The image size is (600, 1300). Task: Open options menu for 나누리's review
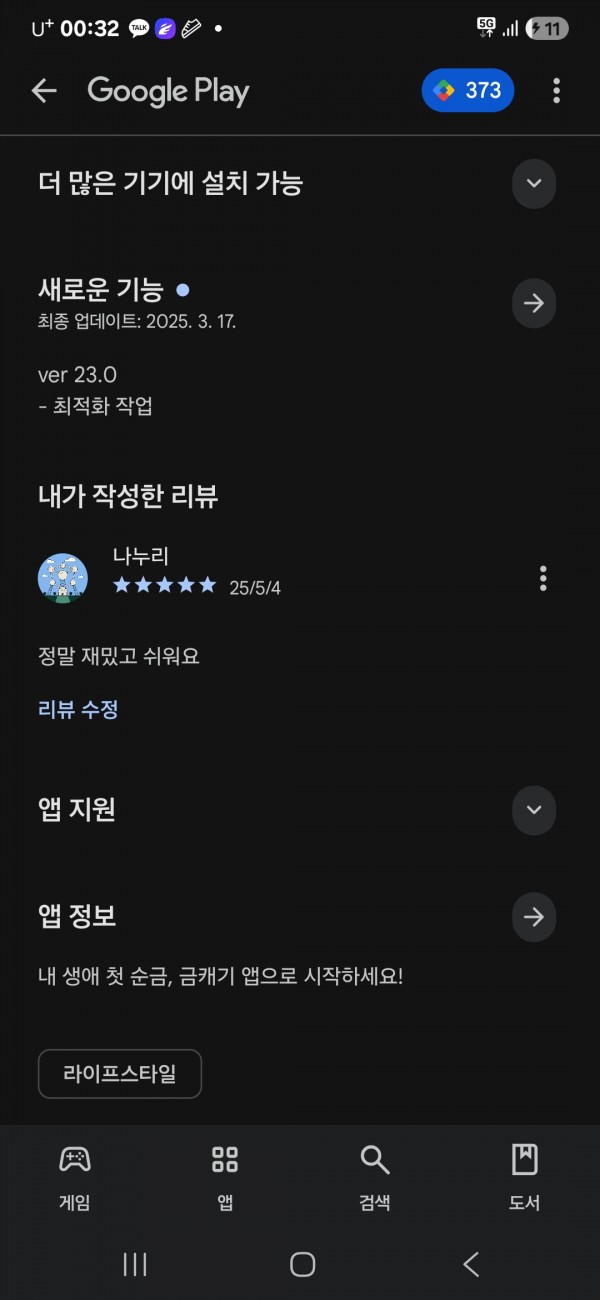tap(543, 578)
